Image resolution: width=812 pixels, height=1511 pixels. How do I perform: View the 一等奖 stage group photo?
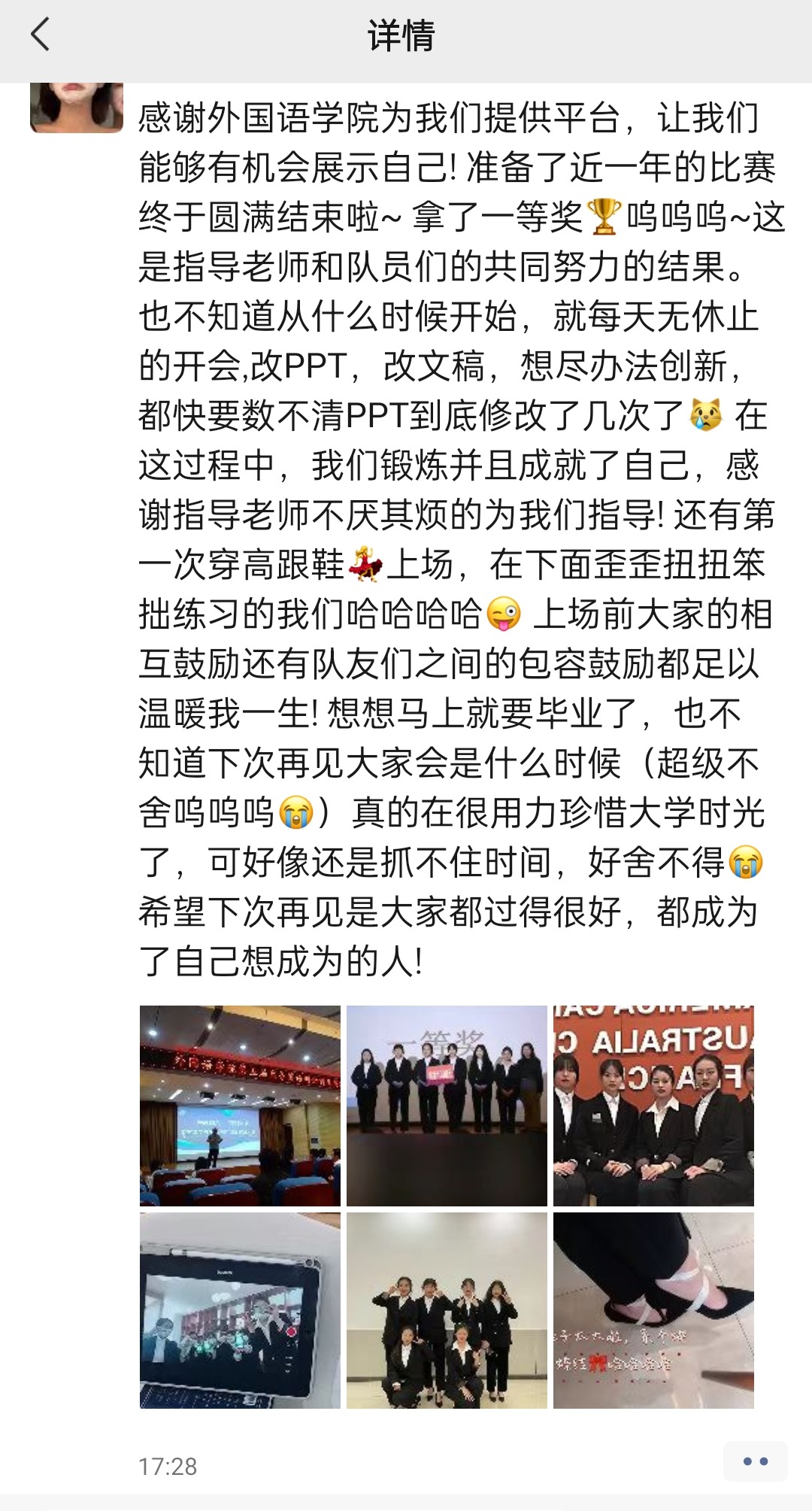tap(447, 1105)
